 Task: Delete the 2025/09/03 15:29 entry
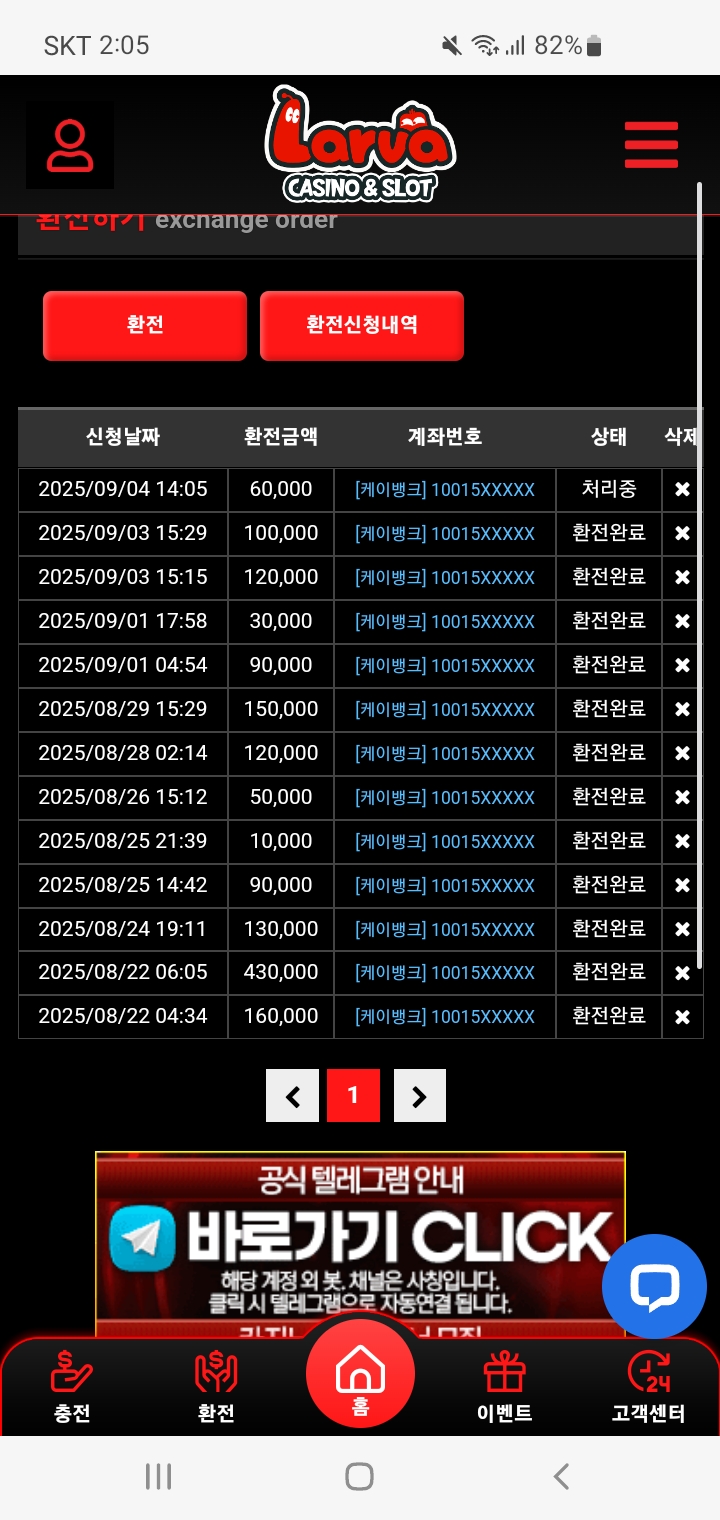click(x=682, y=534)
